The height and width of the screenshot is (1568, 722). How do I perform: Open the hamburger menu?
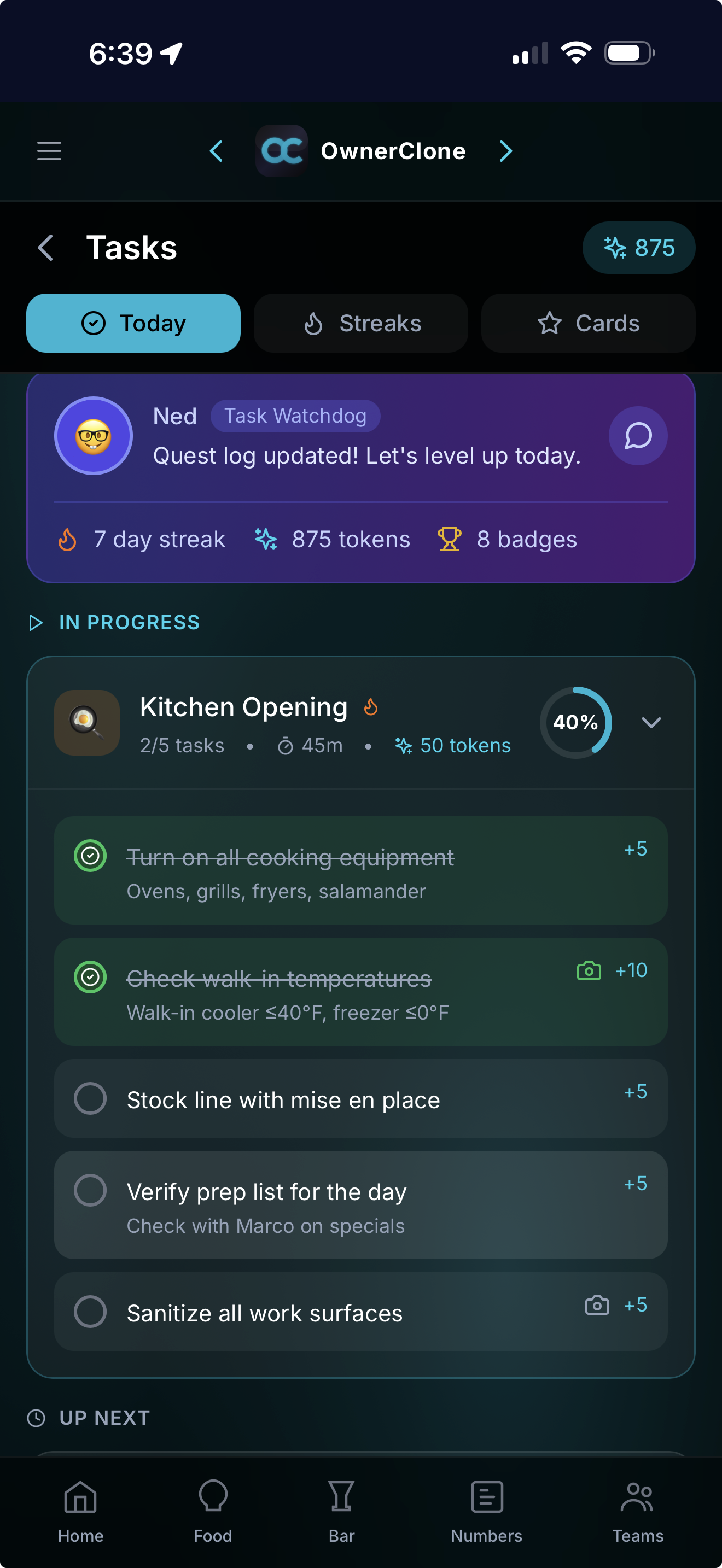[x=49, y=150]
